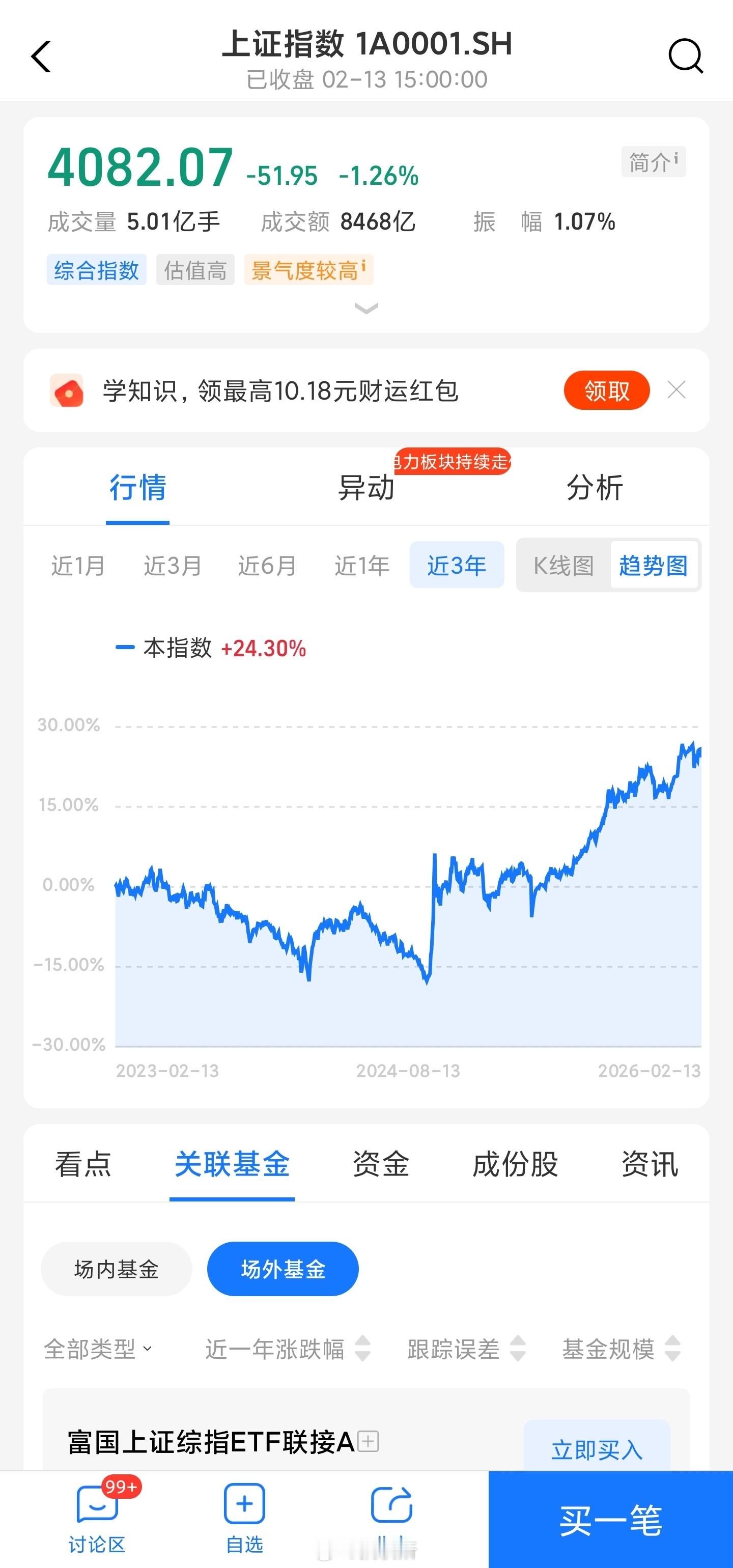Screen dimensions: 733x1568
Task: Switch the chart to K线图 view
Action: (561, 565)
